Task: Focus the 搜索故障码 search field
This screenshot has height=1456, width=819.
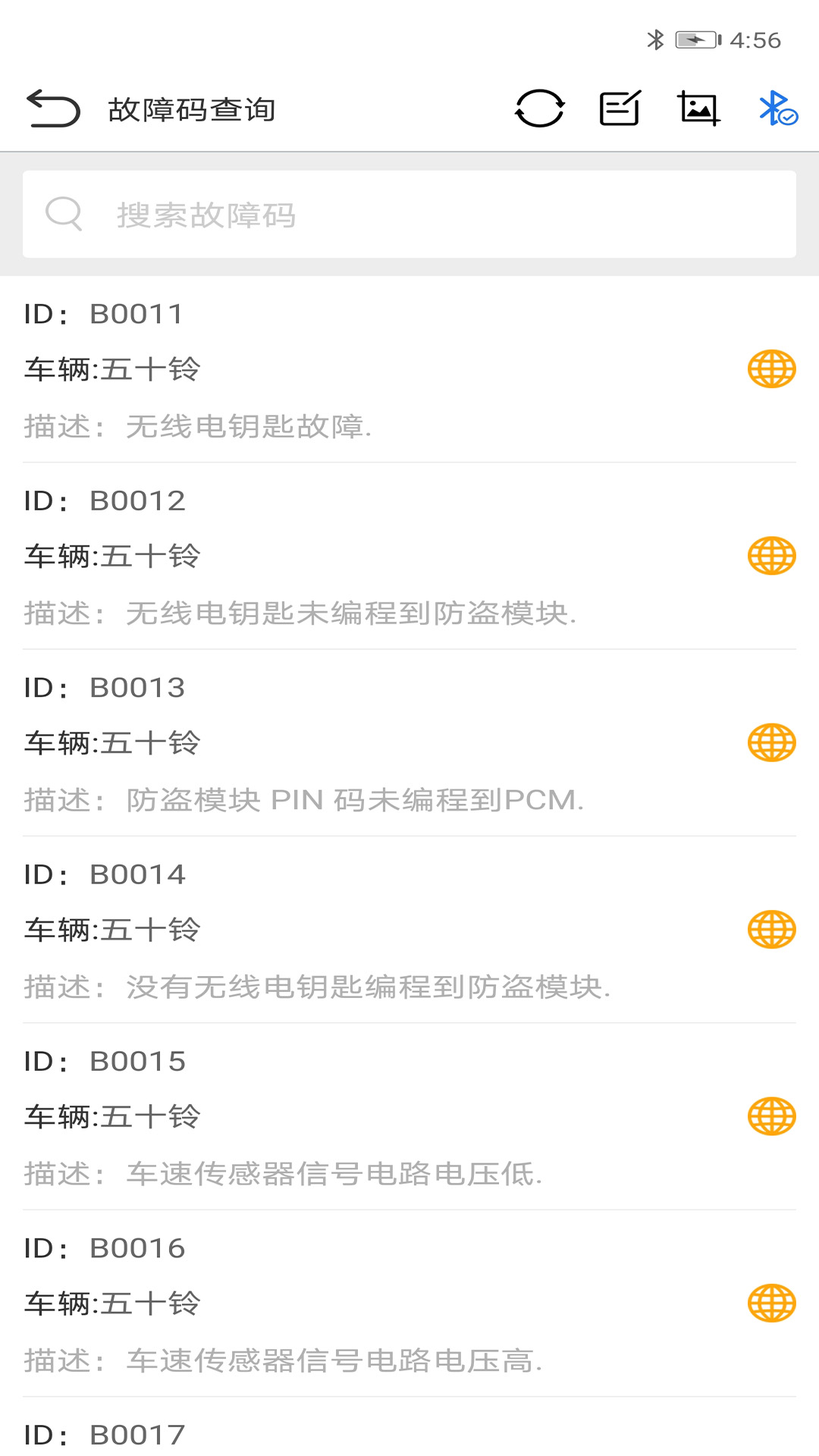Action: [409, 215]
